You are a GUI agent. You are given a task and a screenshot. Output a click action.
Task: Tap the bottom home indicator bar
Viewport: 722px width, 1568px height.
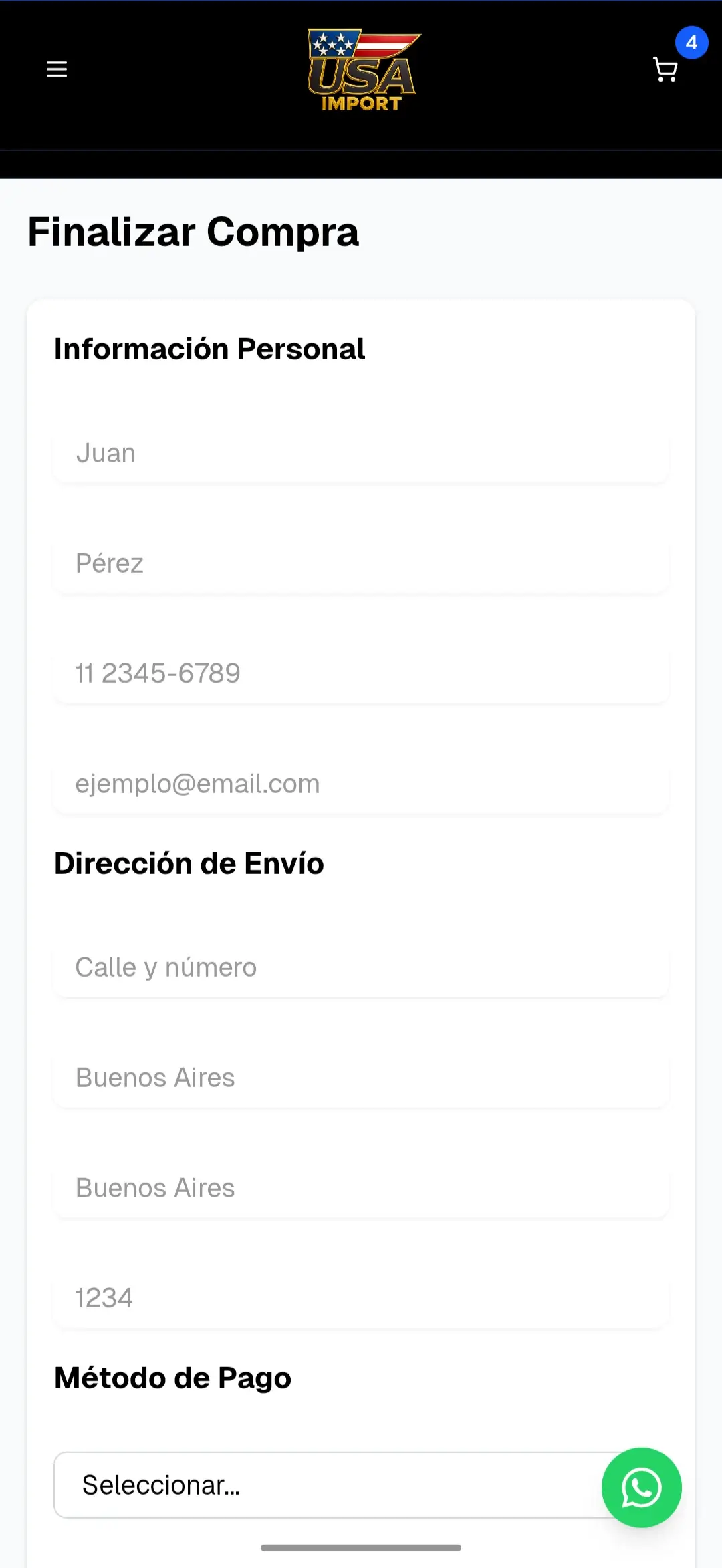(x=361, y=1561)
